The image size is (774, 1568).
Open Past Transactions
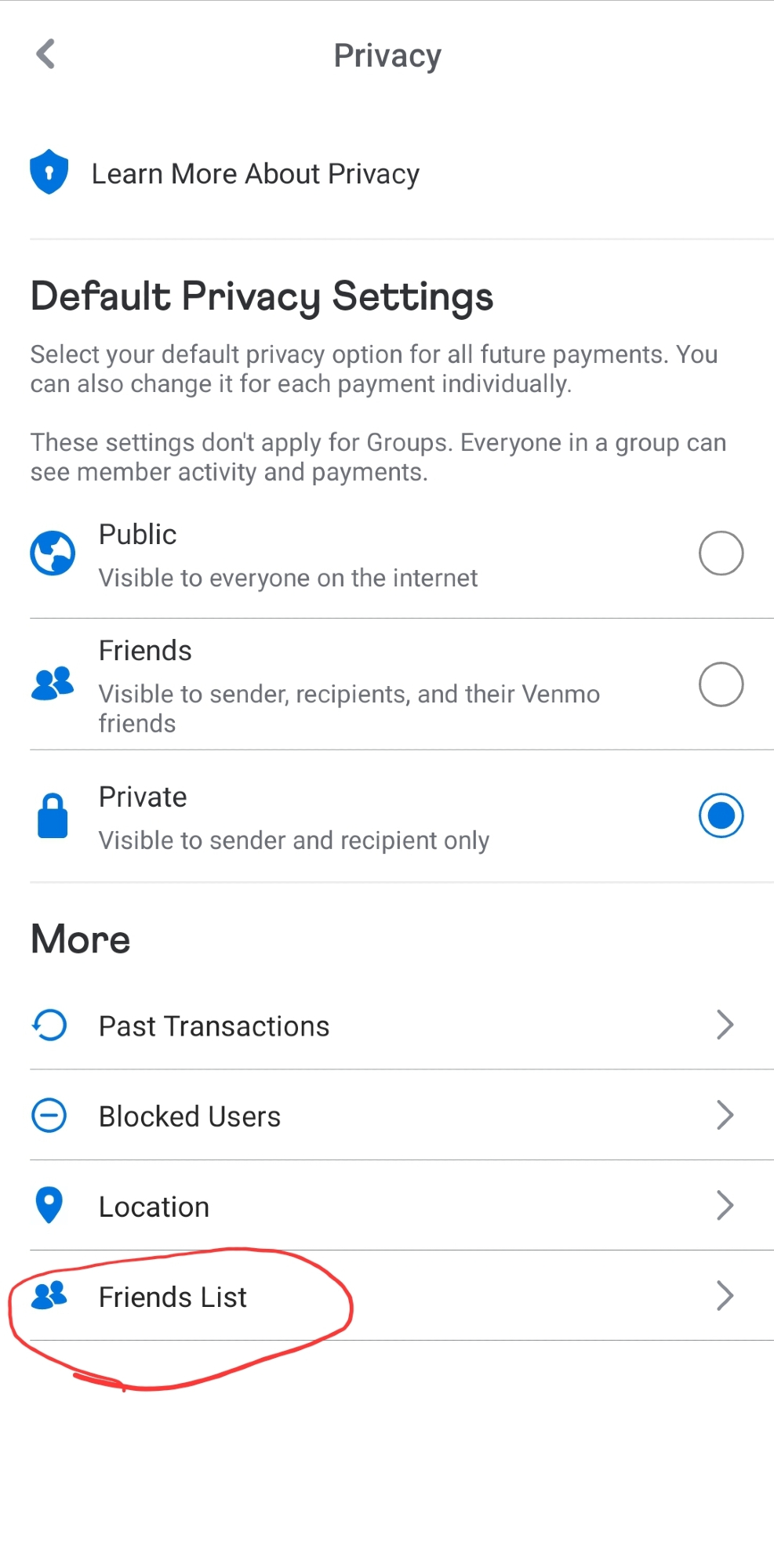click(x=384, y=1025)
